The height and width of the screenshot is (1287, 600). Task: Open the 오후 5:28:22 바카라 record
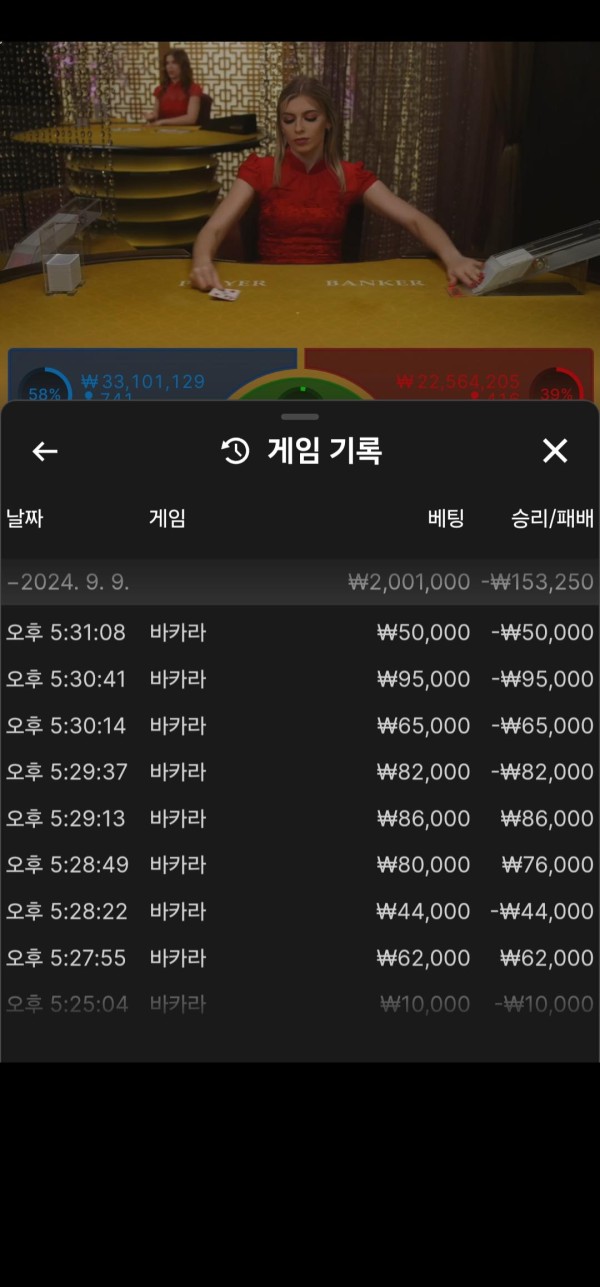pos(300,911)
